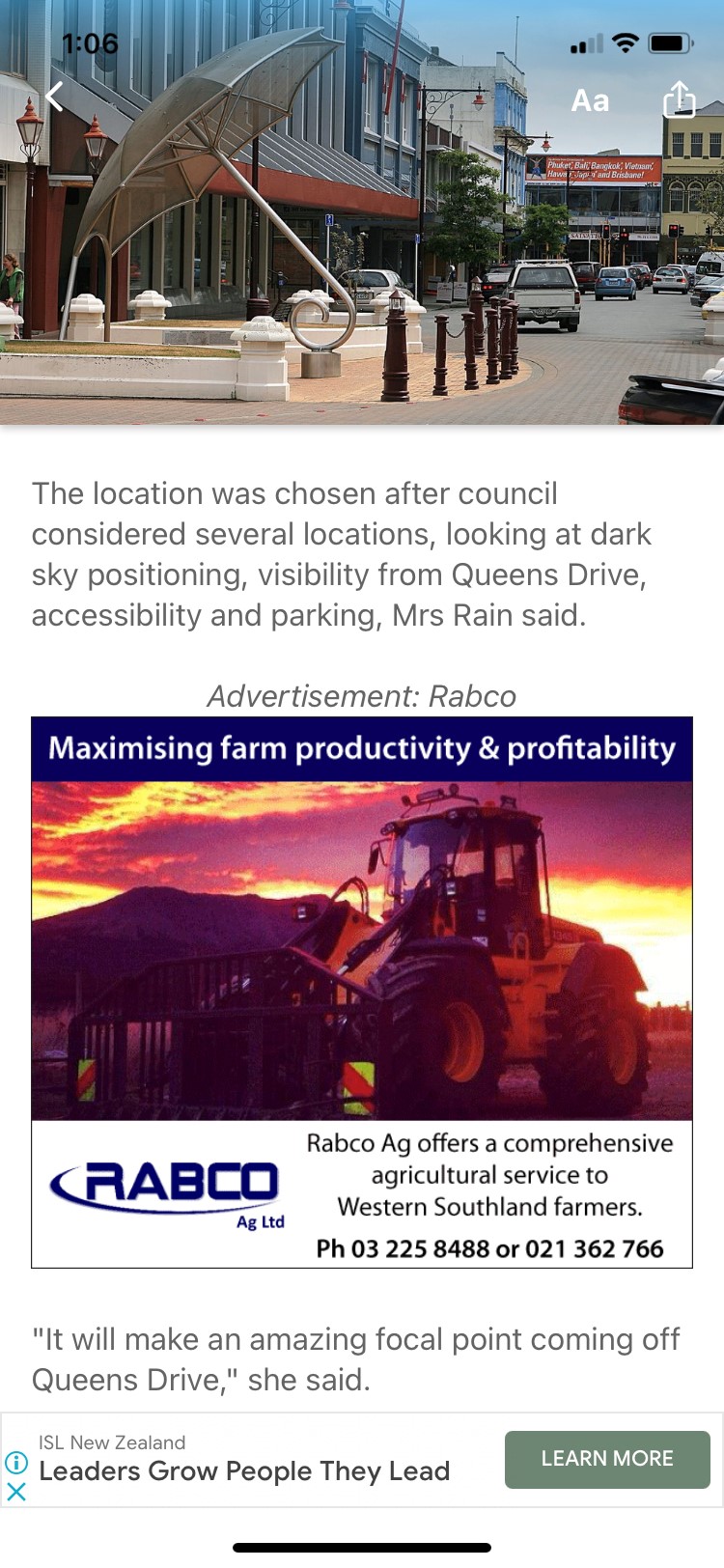This screenshot has height=1568, width=724.
Task: Close the ISL New Zealand ad banner
Action: click(16, 1492)
